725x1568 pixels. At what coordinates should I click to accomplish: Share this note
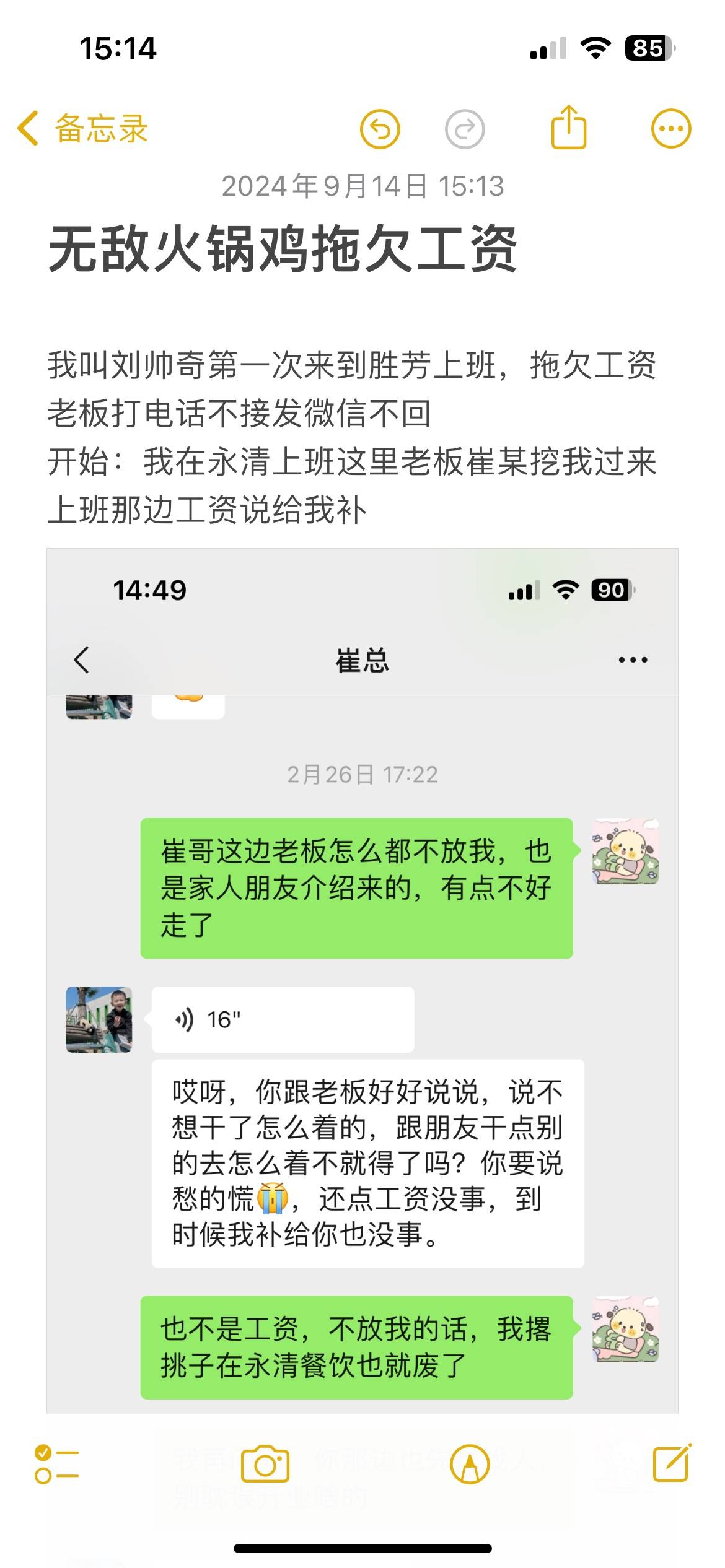click(x=568, y=128)
